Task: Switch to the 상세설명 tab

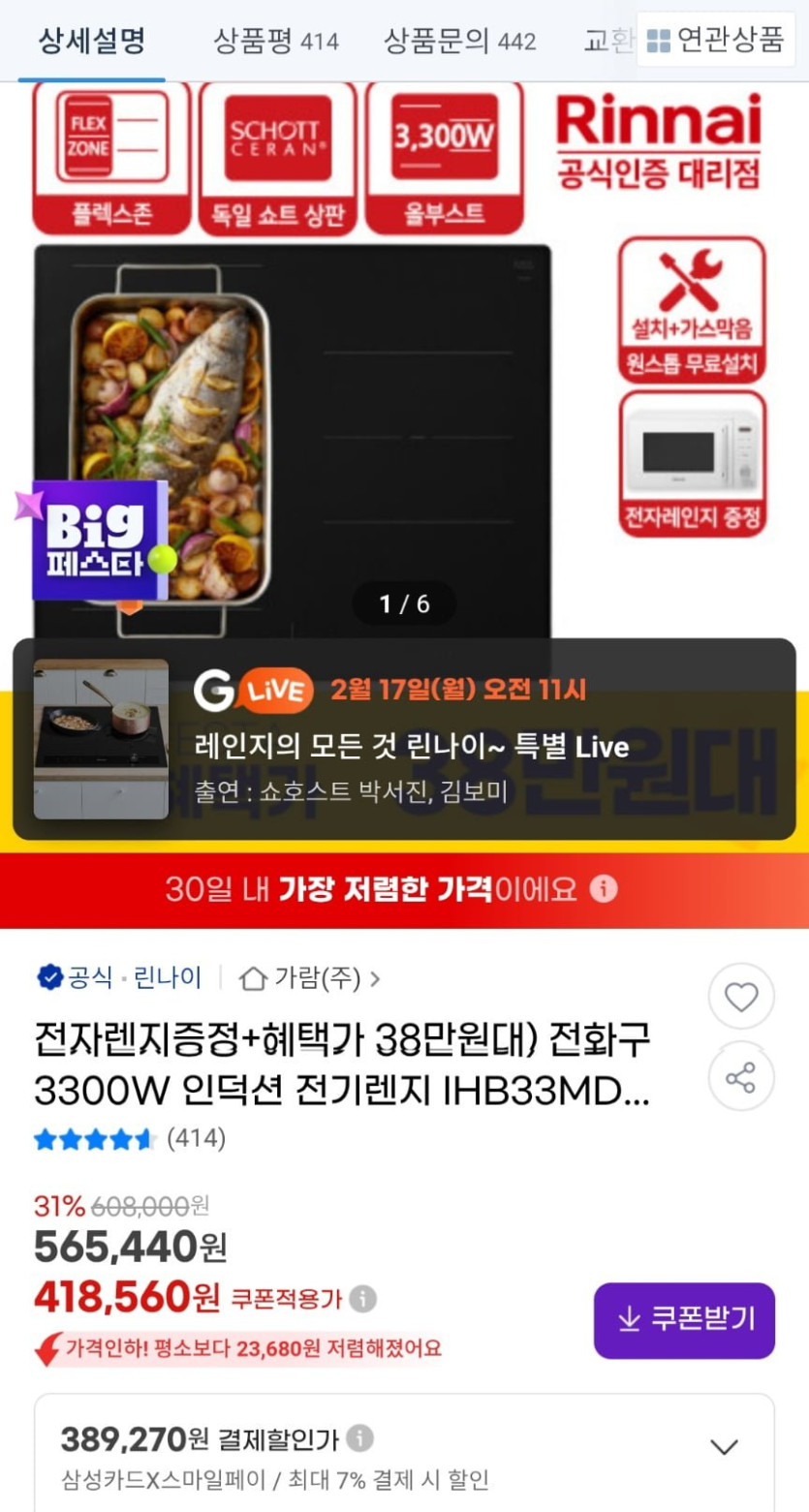Action: coord(91,41)
